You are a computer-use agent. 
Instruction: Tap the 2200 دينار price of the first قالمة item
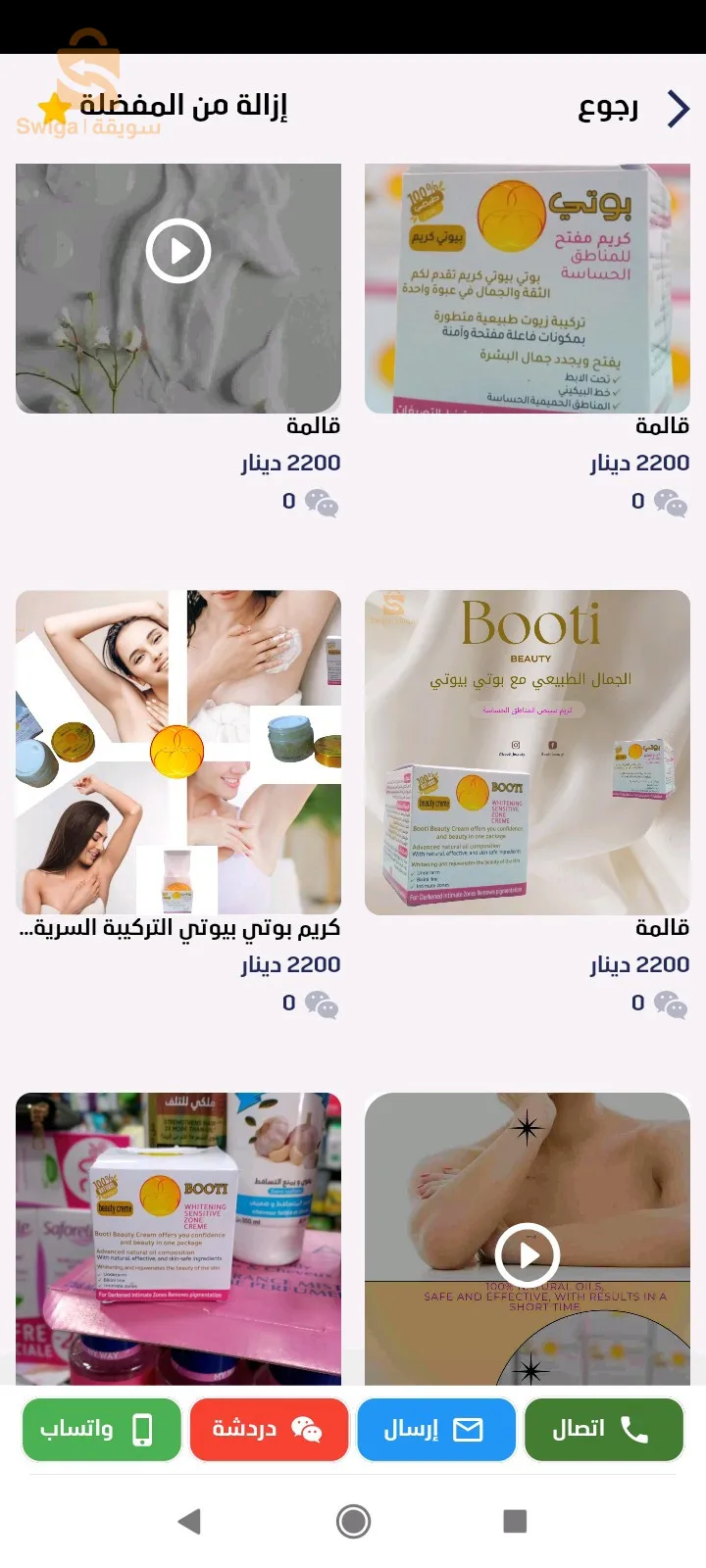click(x=638, y=463)
